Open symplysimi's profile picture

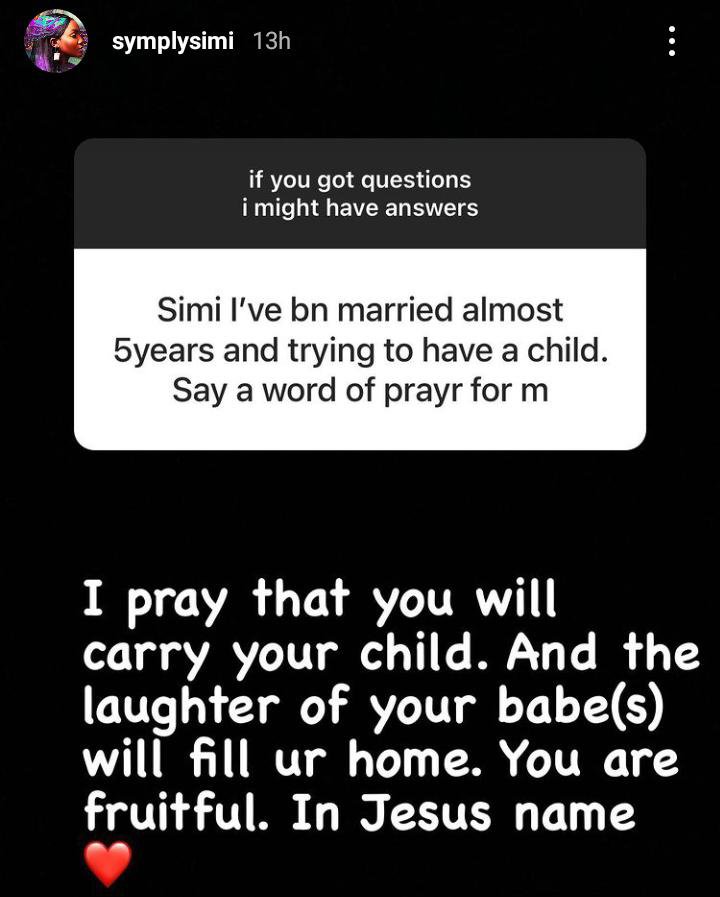pos(55,41)
